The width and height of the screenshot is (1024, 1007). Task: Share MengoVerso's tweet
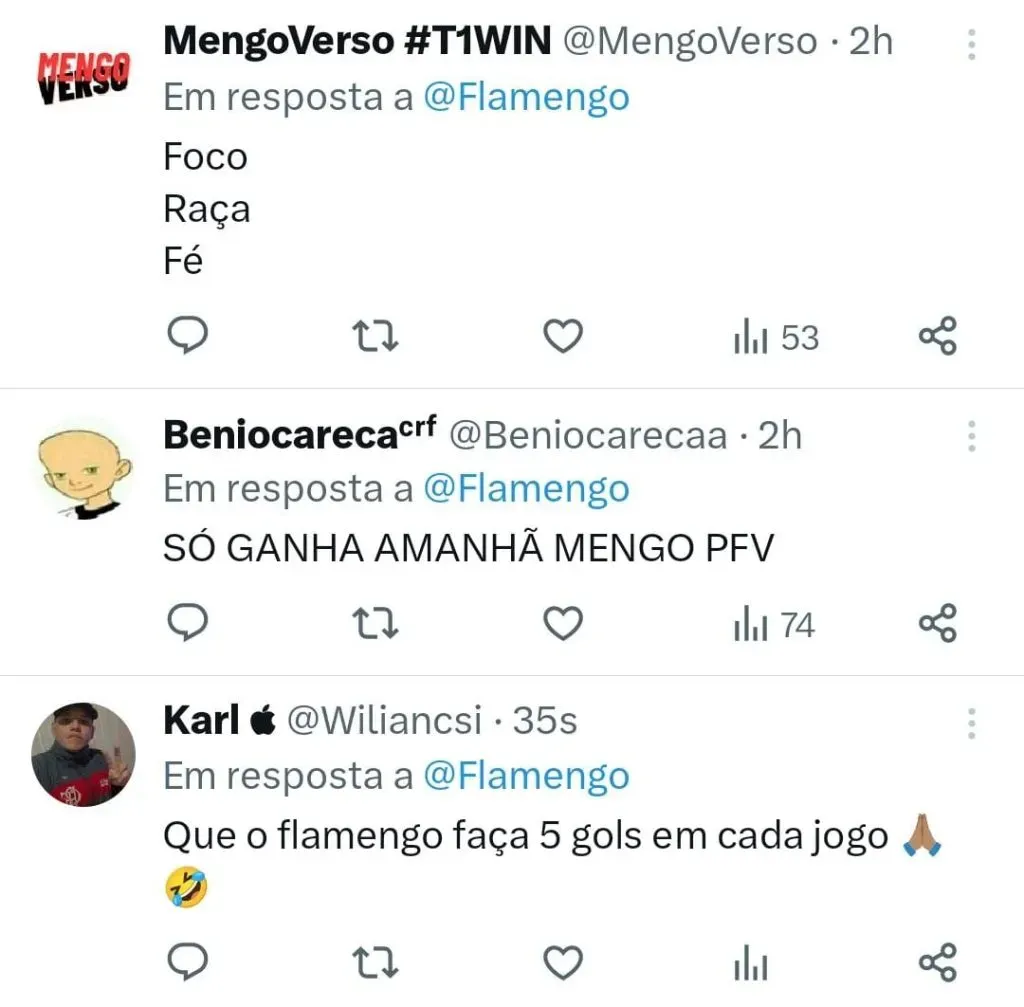(x=937, y=337)
